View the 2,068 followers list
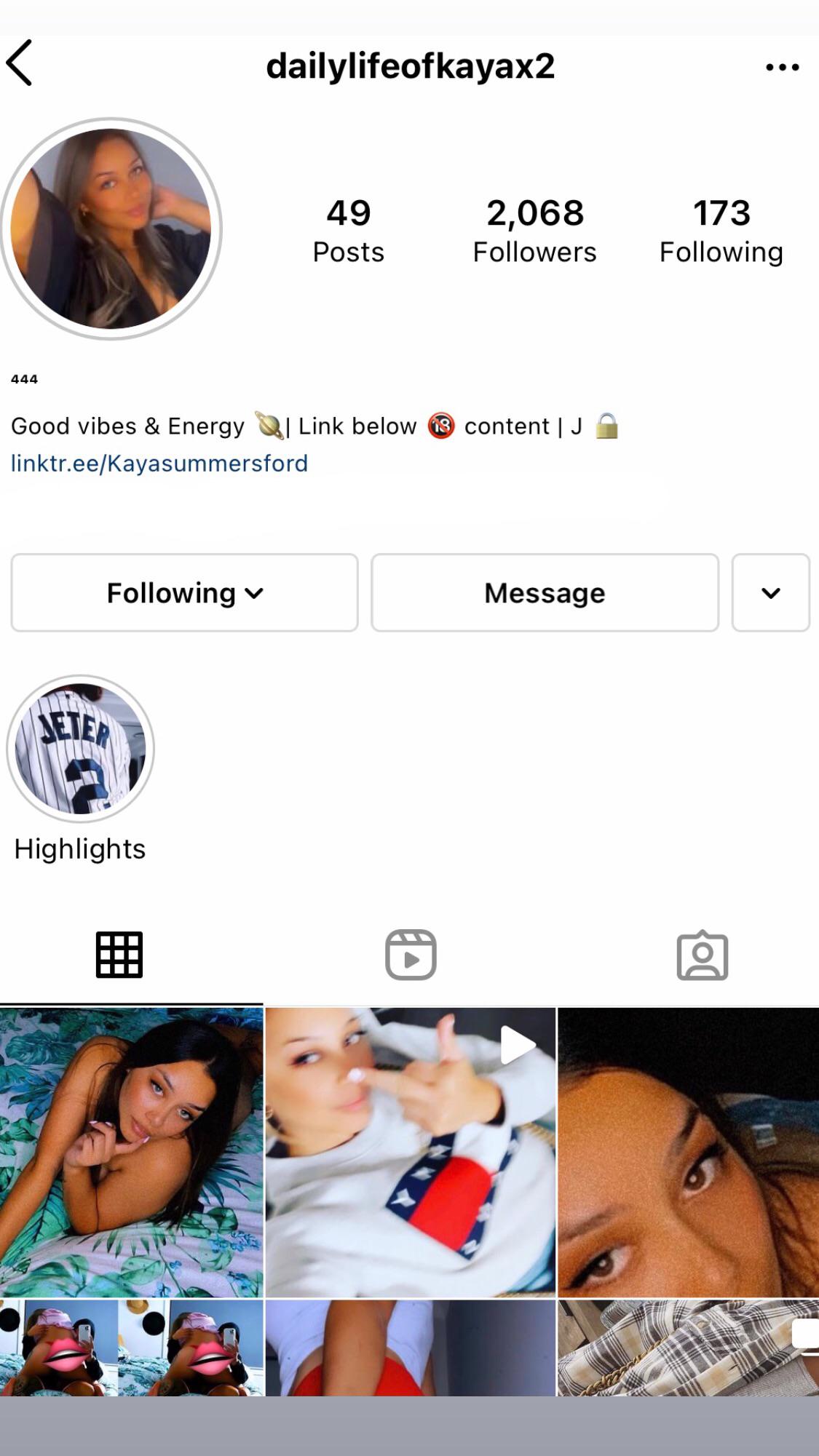 click(534, 230)
